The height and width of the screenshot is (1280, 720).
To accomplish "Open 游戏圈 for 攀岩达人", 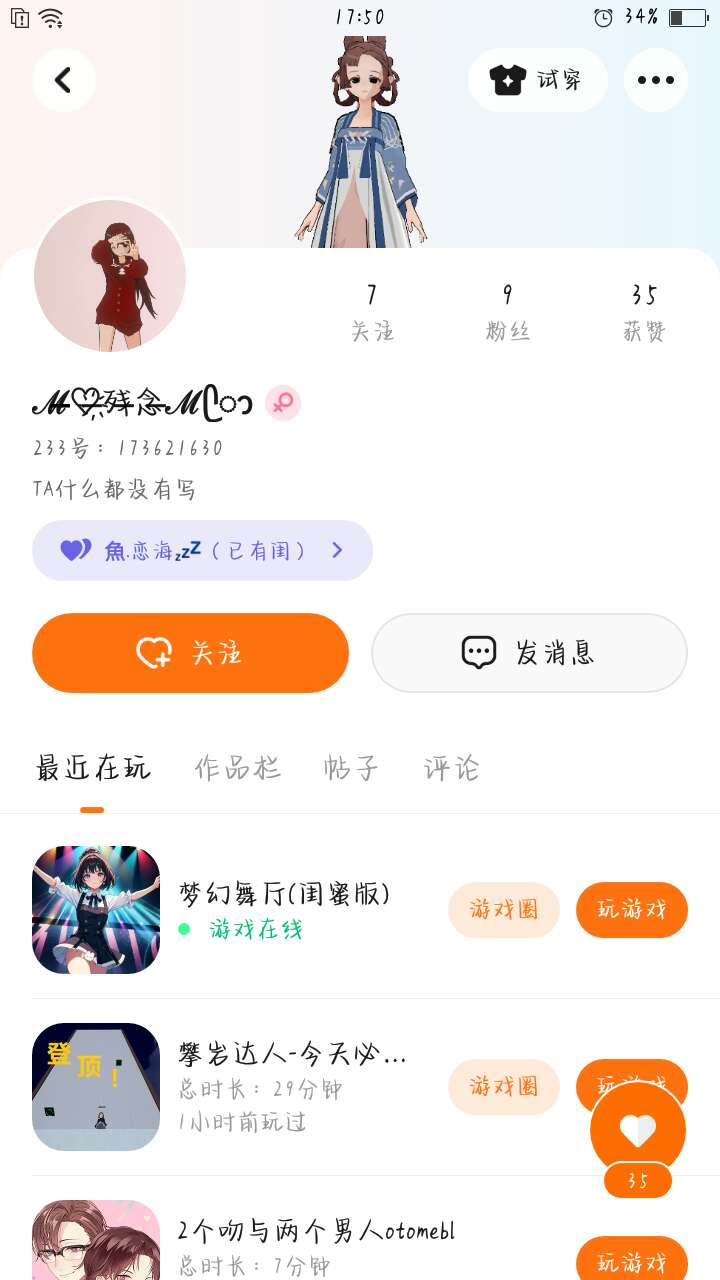I will (503, 1087).
